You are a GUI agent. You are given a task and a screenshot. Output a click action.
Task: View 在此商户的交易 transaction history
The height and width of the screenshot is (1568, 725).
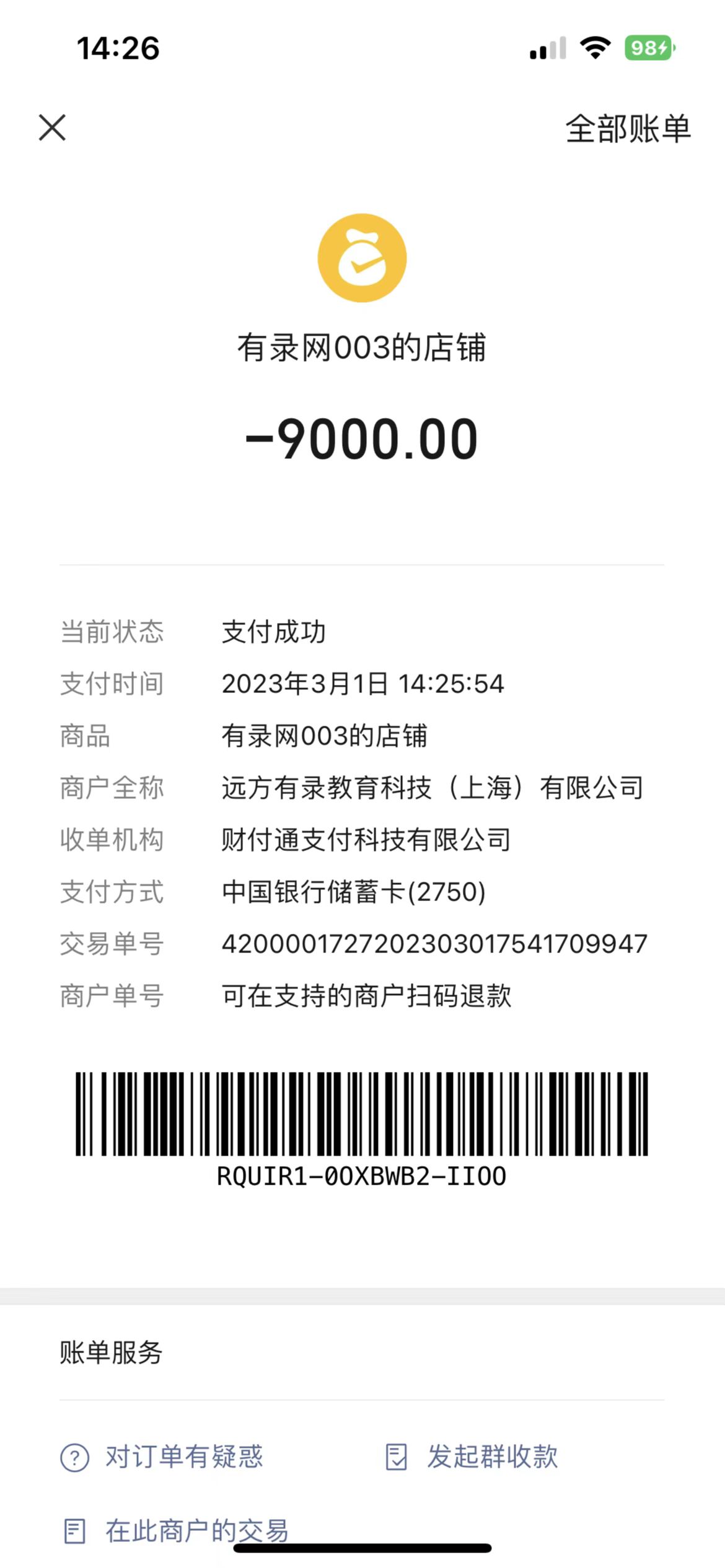click(x=177, y=1531)
